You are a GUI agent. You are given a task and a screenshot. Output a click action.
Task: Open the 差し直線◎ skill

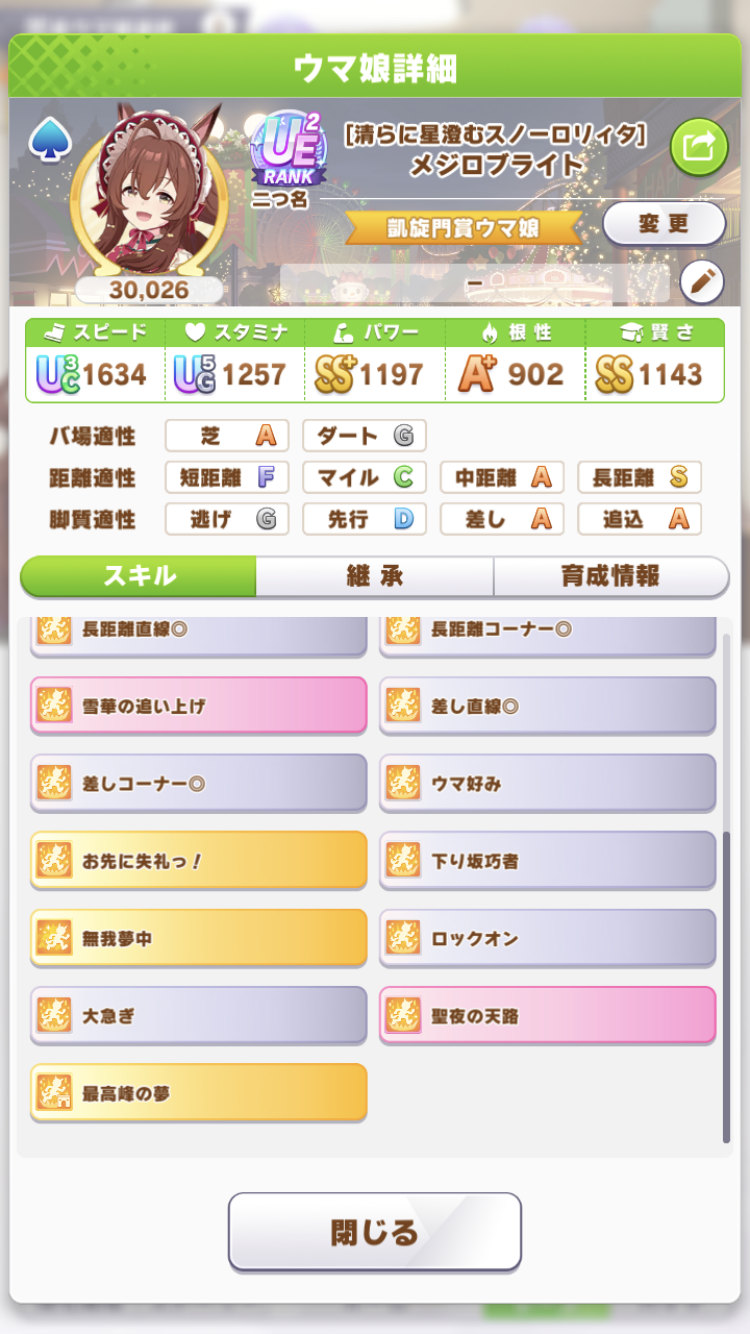(x=547, y=705)
